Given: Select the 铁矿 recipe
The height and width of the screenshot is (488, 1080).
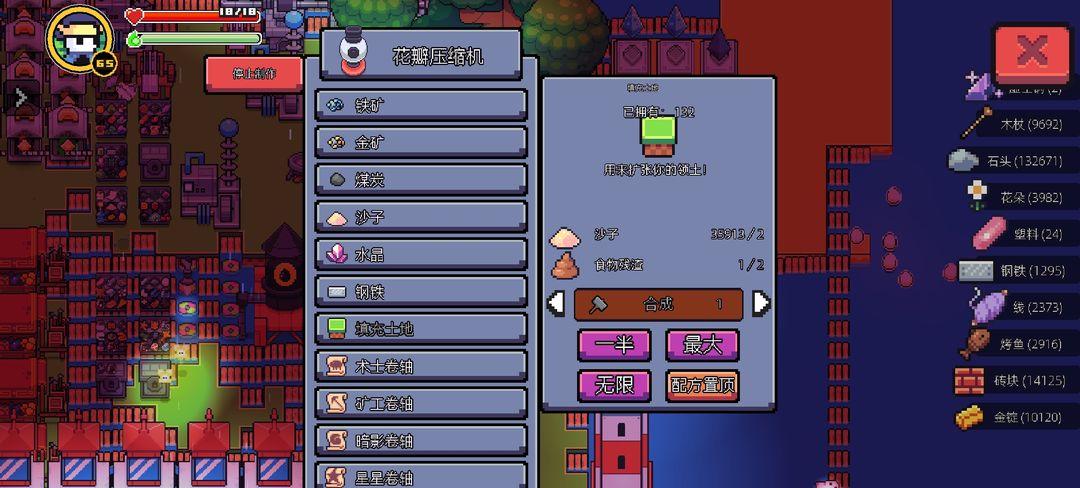Looking at the screenshot, I should pyautogui.click(x=420, y=105).
